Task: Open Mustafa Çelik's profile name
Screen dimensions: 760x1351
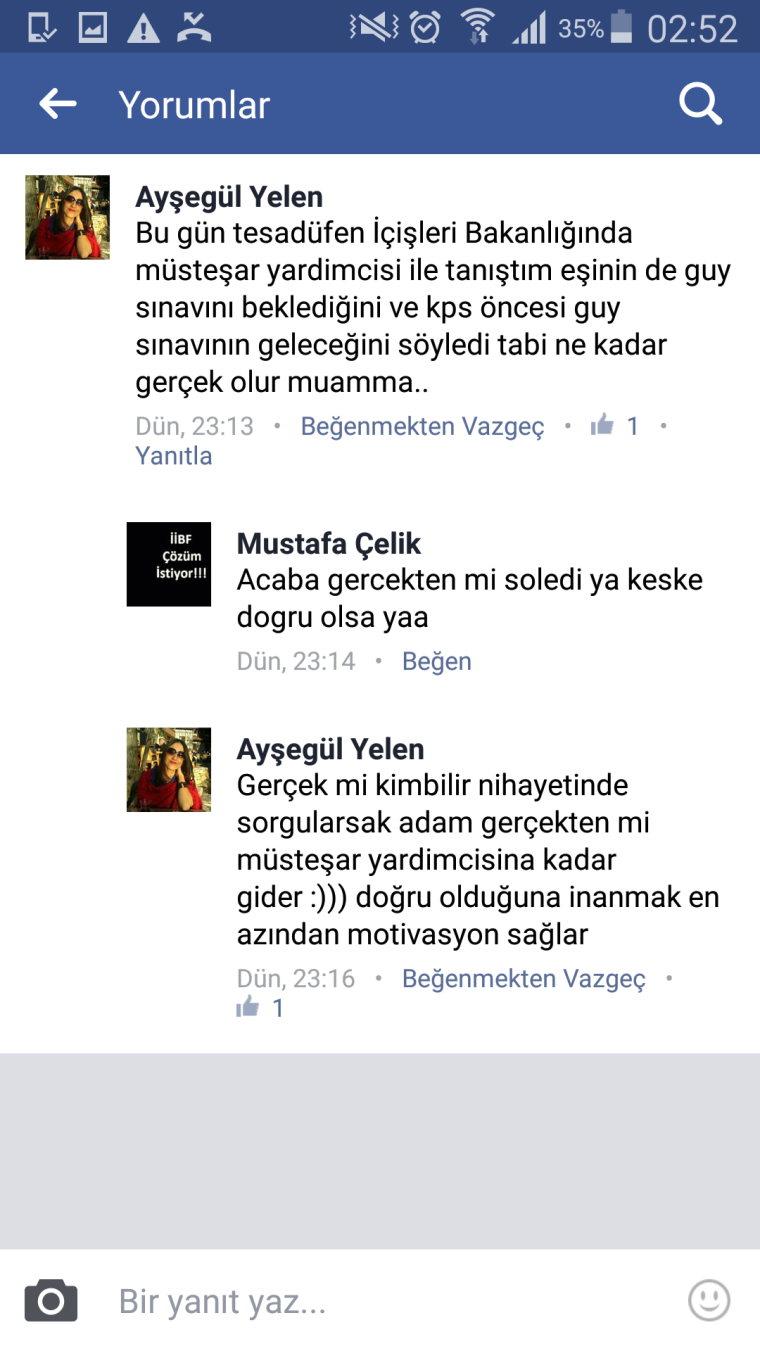Action: click(328, 544)
